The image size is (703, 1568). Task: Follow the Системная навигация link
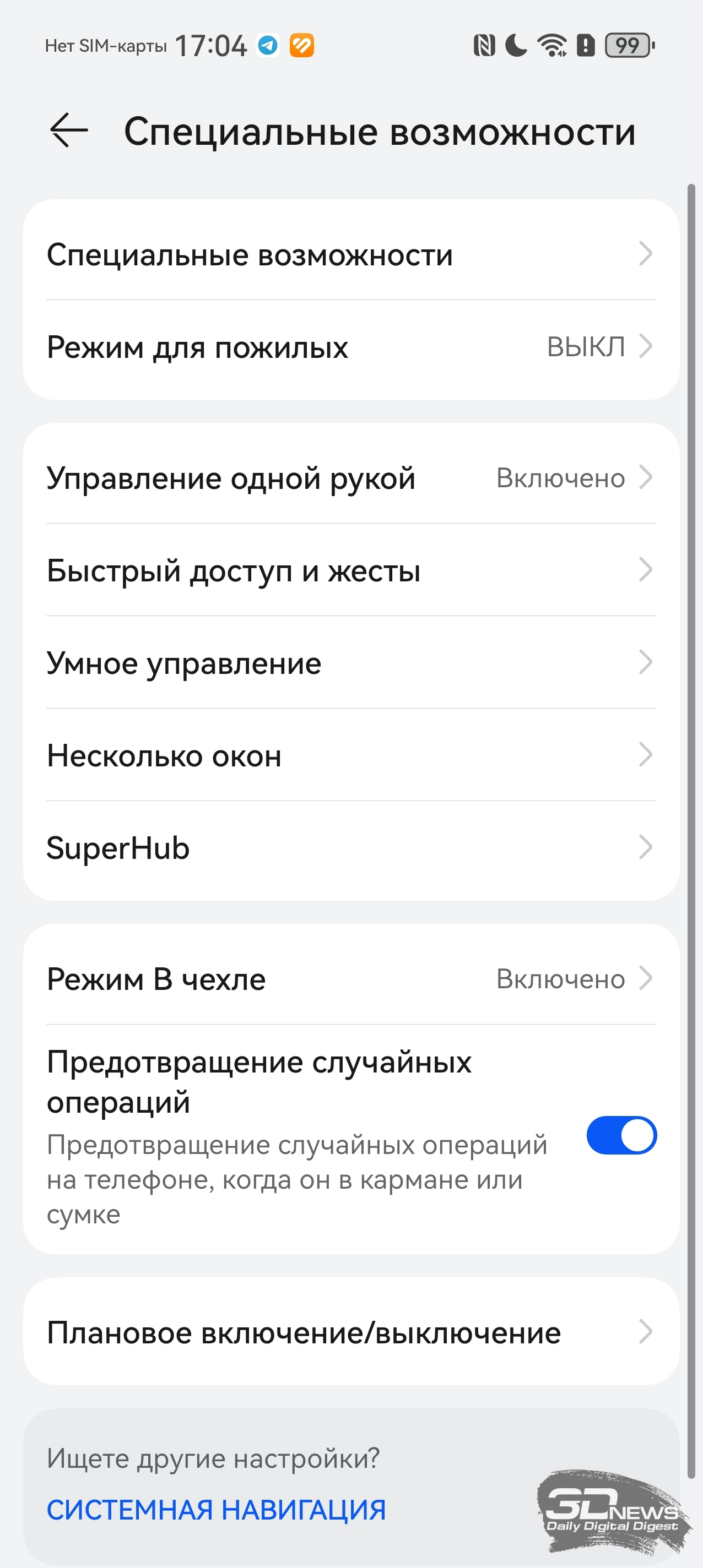click(217, 1510)
